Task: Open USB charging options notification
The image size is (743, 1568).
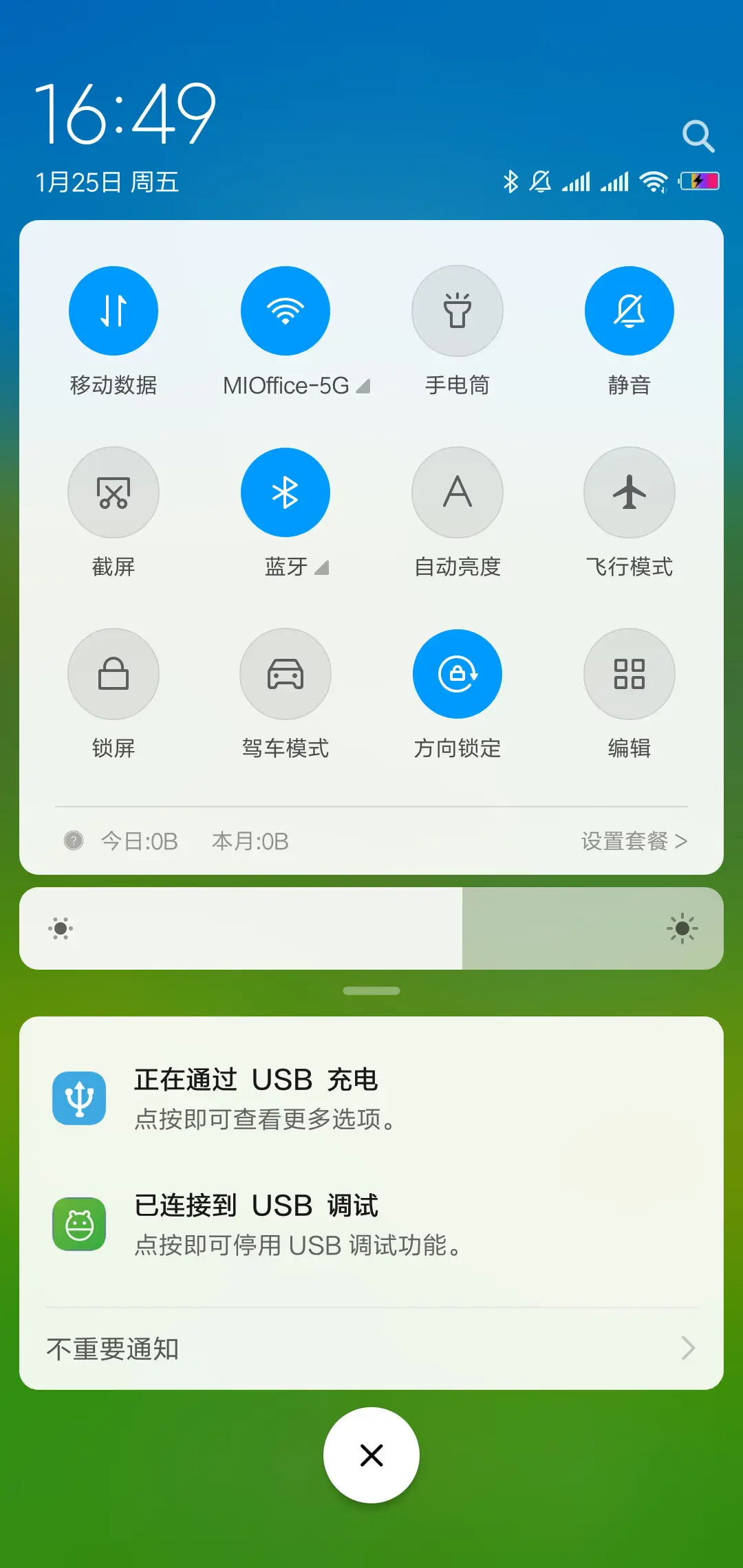Action: (371, 1098)
